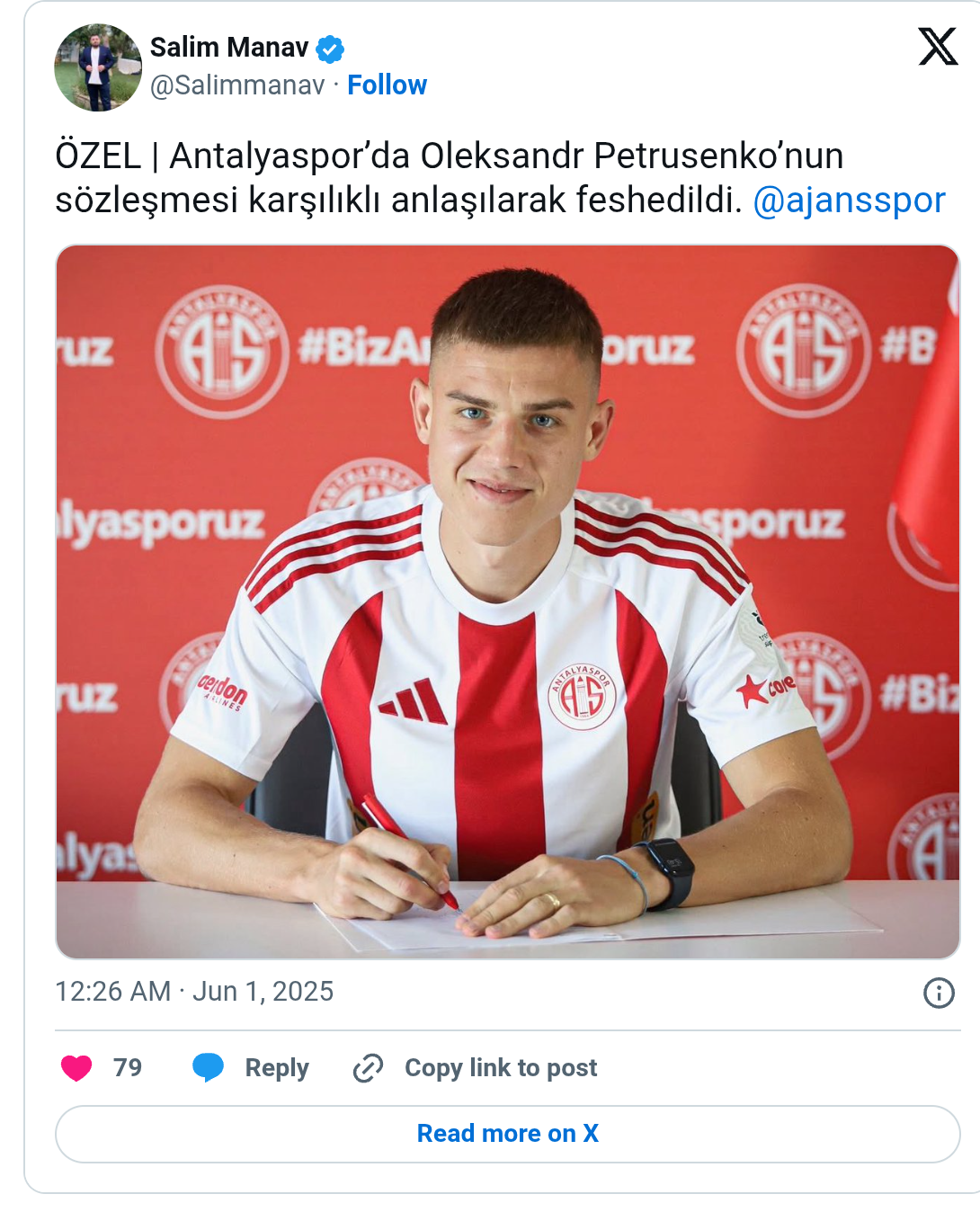Open the Antalyaspor signing photo
Screen dimensions: 980x1212
(x=507, y=601)
